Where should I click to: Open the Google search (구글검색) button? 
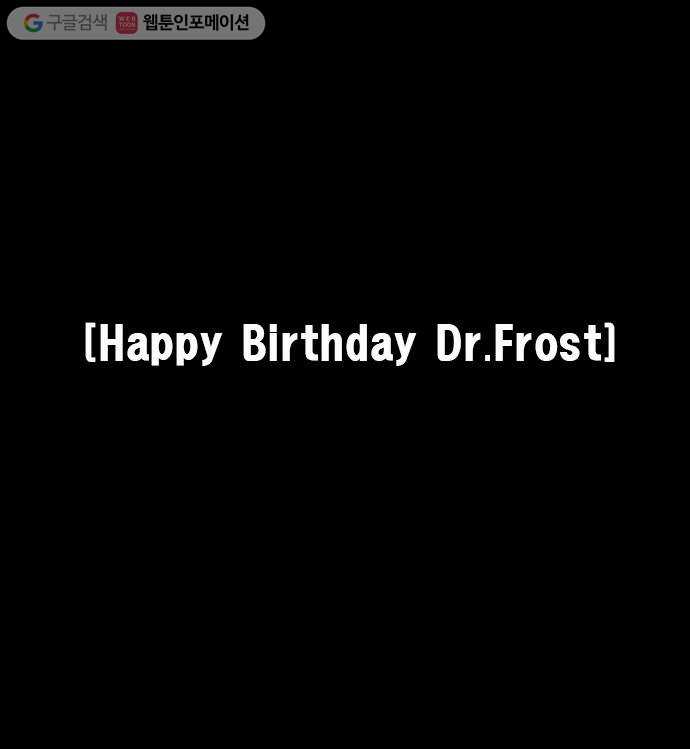65,23
